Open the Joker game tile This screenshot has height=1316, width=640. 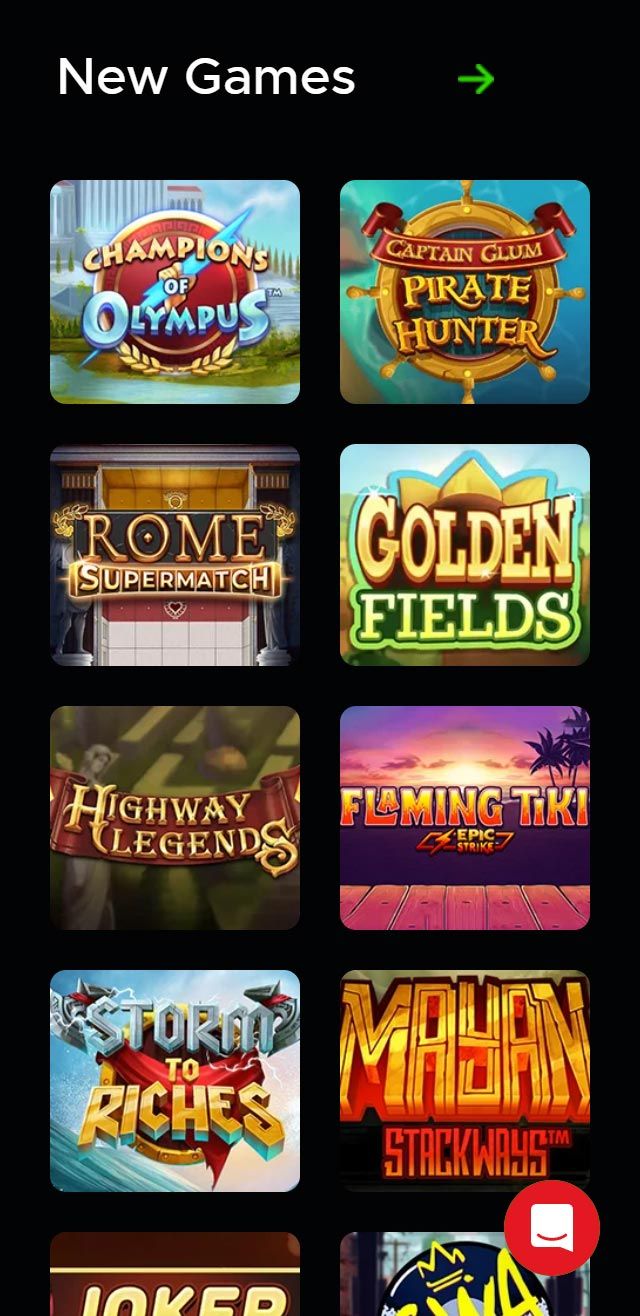(175, 1280)
